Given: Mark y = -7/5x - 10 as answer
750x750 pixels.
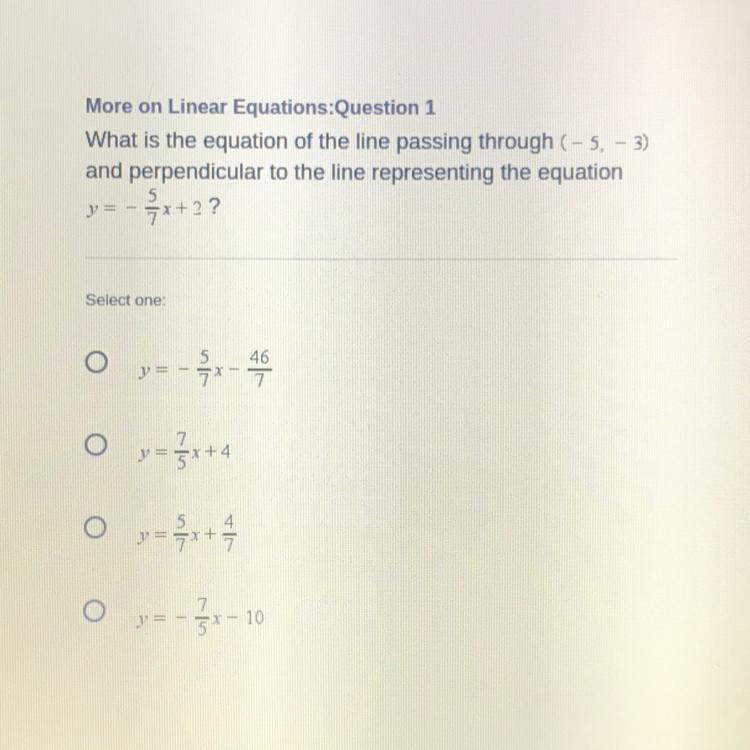Looking at the screenshot, I should 96,609.
